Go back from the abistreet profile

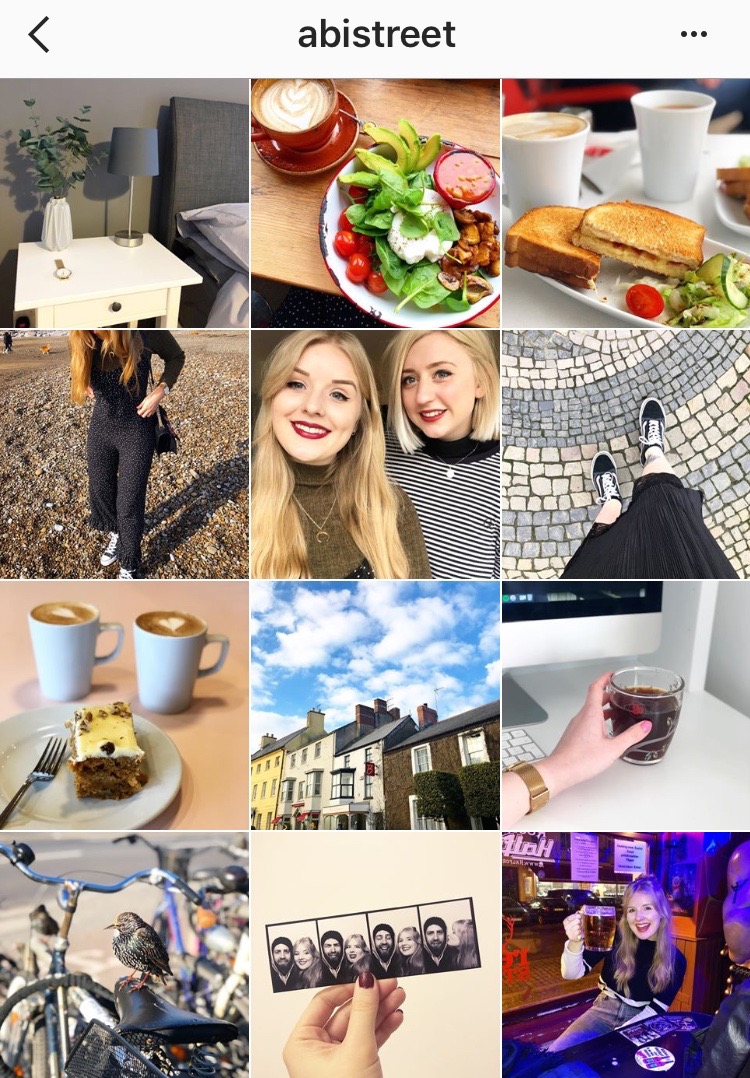point(38,35)
